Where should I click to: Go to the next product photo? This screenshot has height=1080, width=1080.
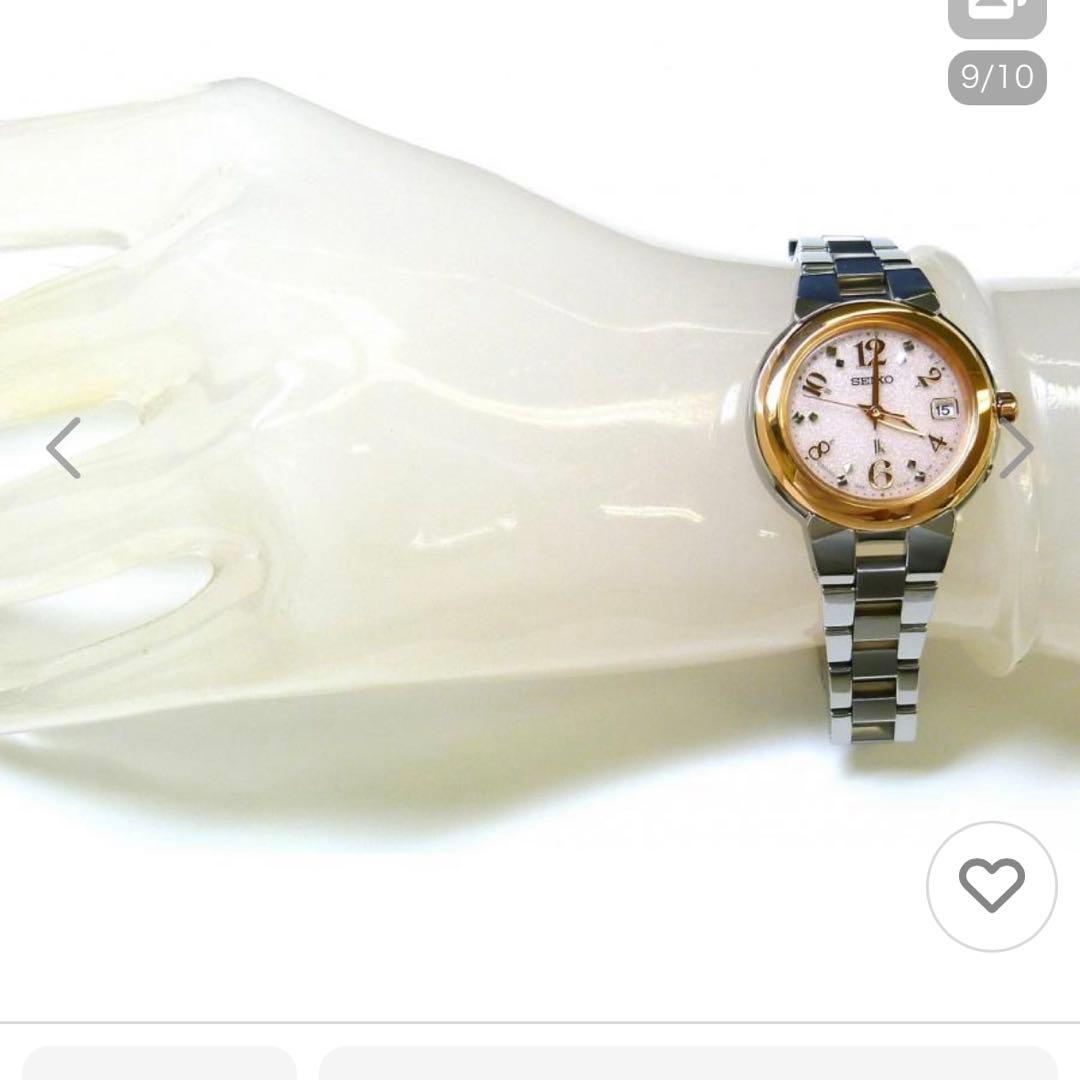[1016, 449]
